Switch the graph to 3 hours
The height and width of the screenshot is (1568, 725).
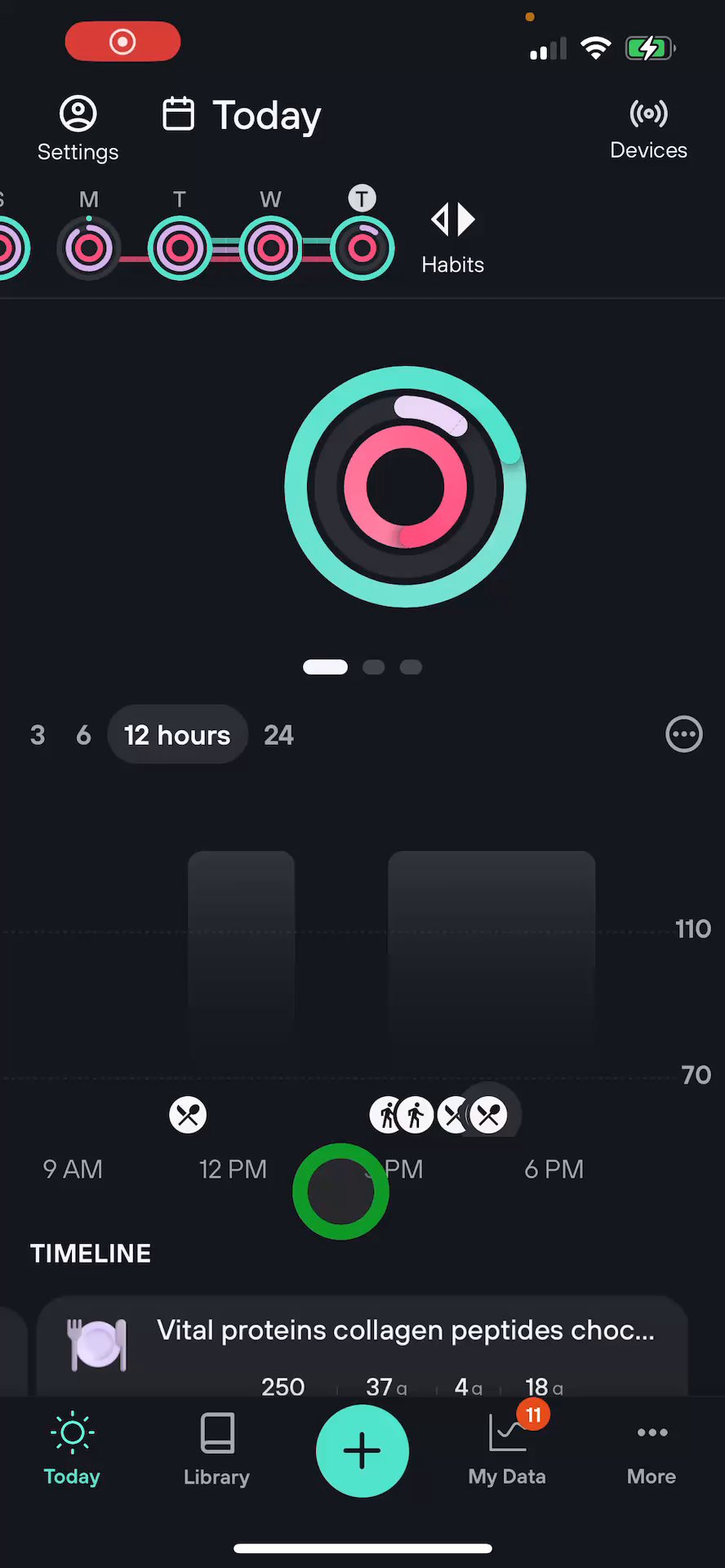pyautogui.click(x=38, y=735)
